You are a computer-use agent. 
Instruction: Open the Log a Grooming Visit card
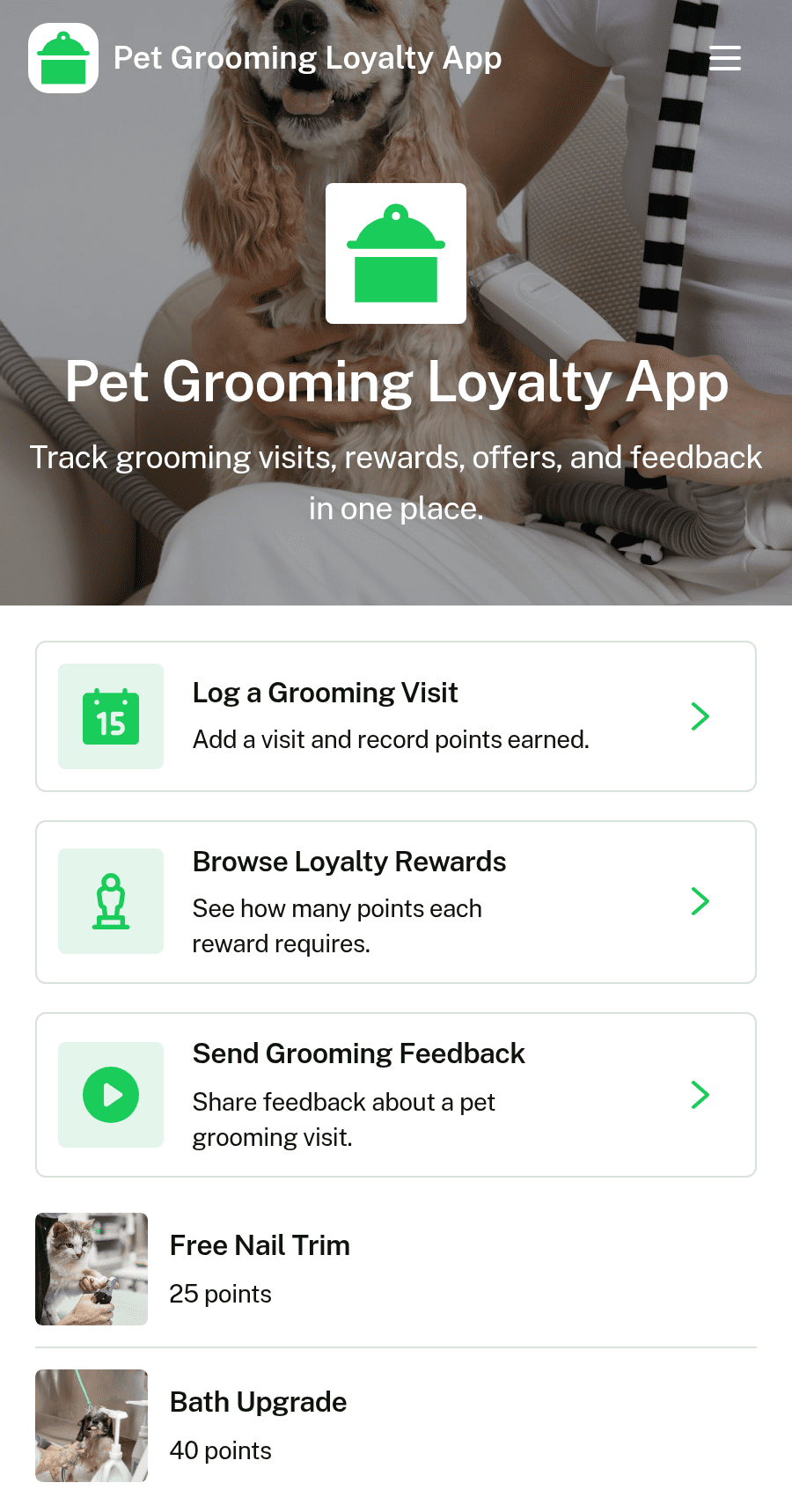tap(396, 716)
